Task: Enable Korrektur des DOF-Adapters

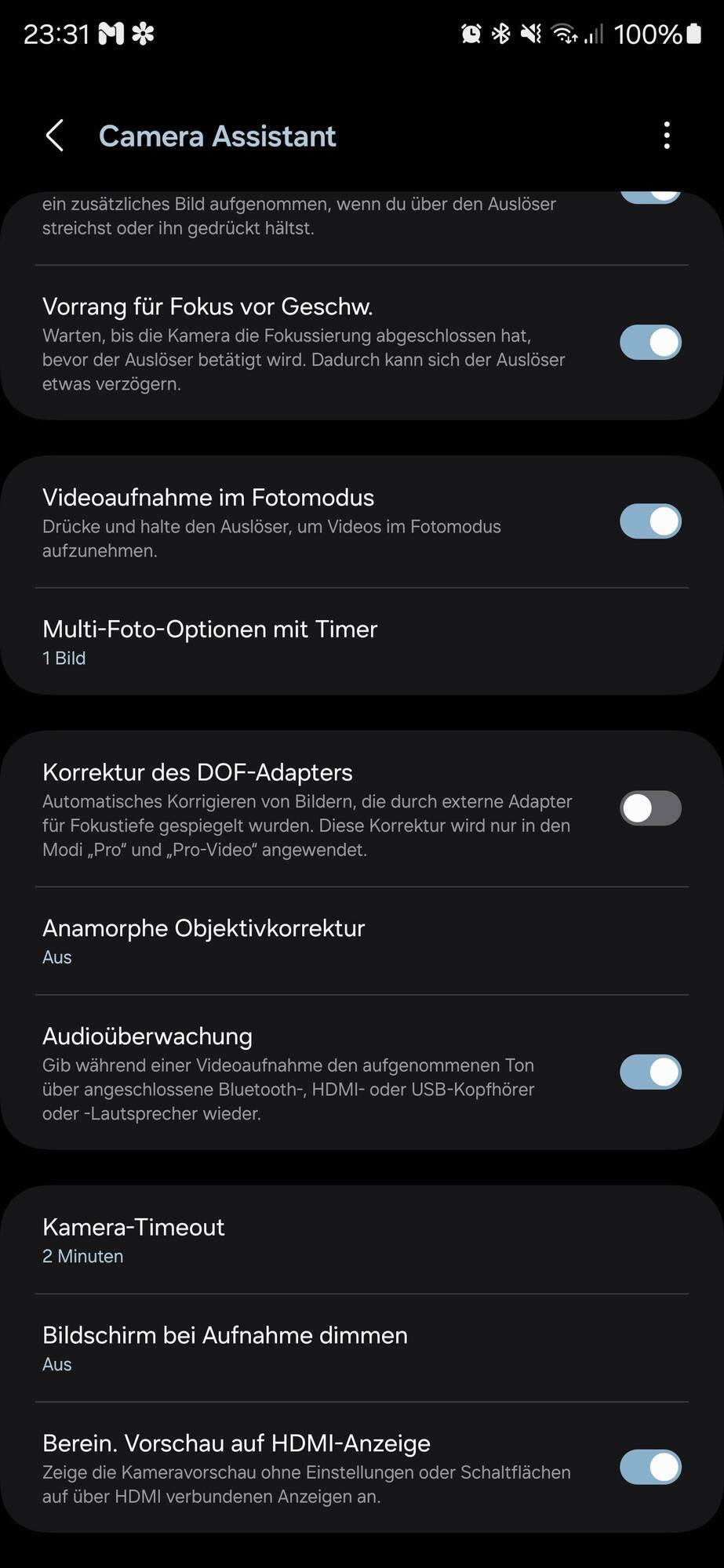Action: [650, 808]
